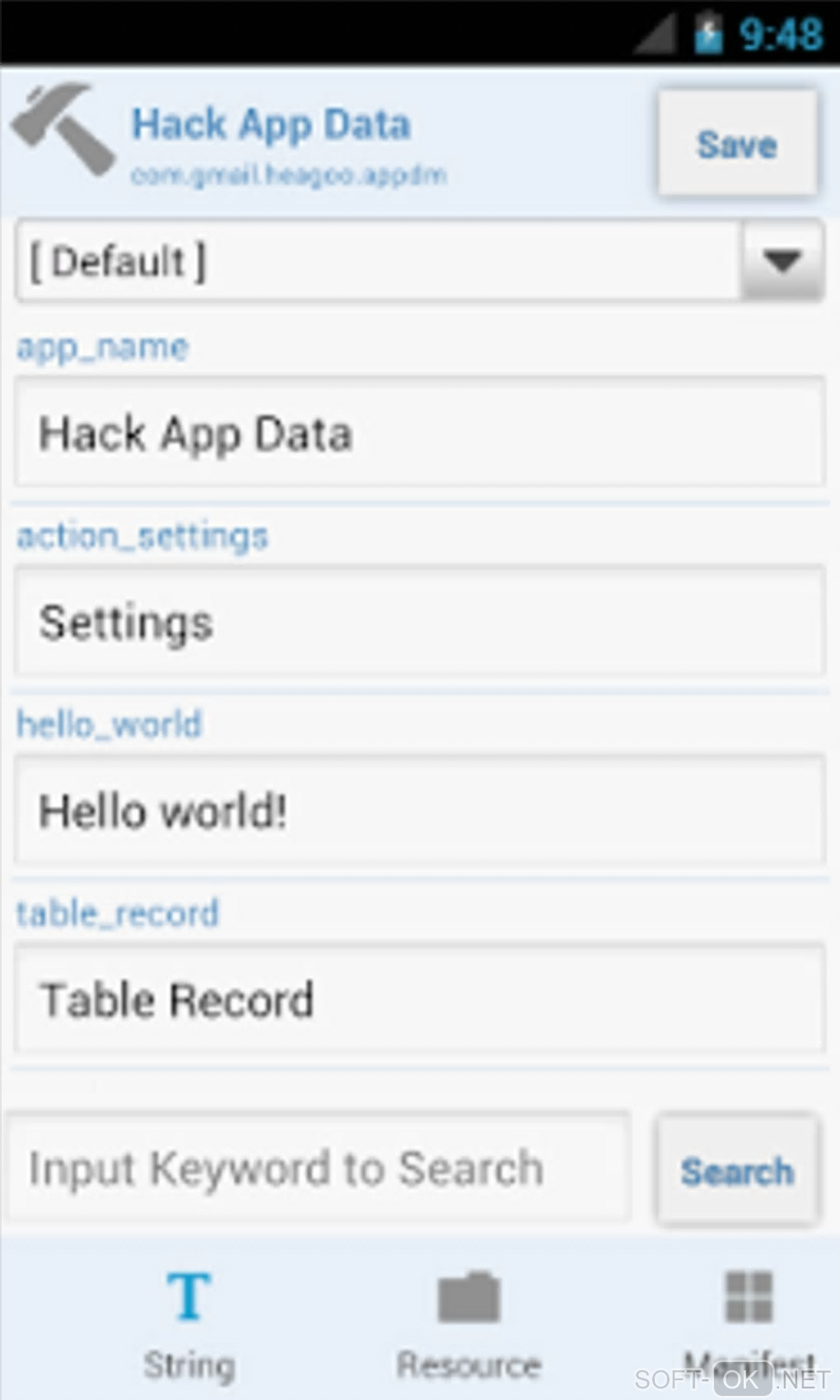The height and width of the screenshot is (1400, 840).
Task: Edit the table_record value field
Action: [x=418, y=1000]
